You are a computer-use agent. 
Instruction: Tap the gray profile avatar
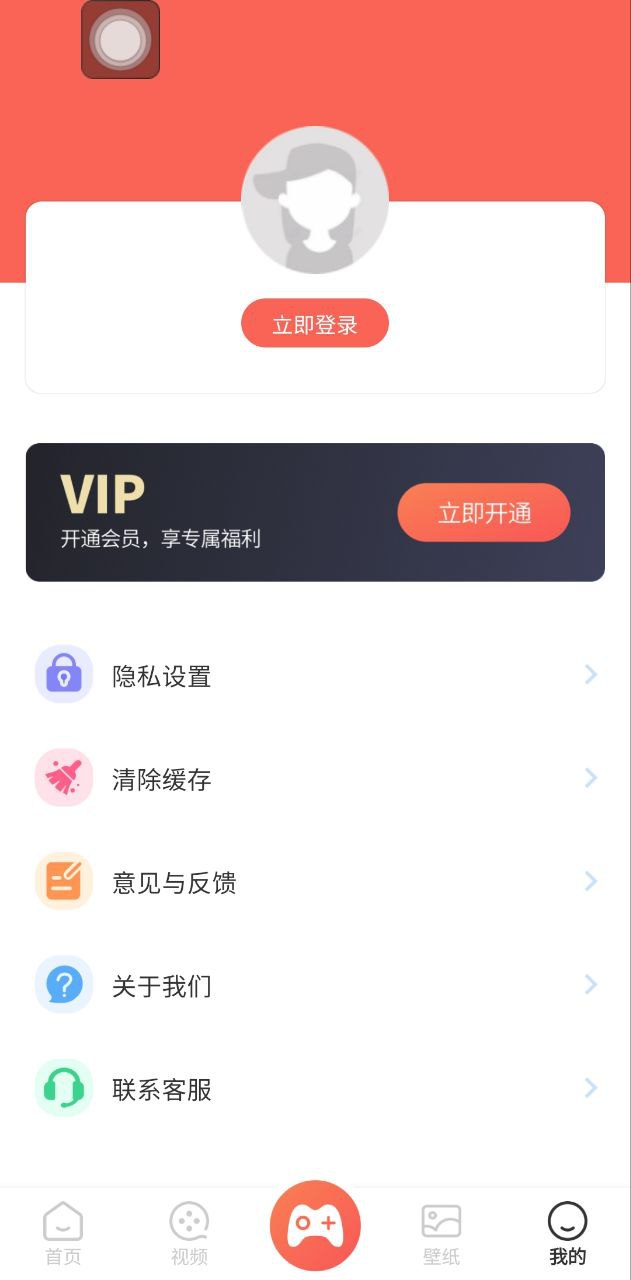click(x=315, y=200)
